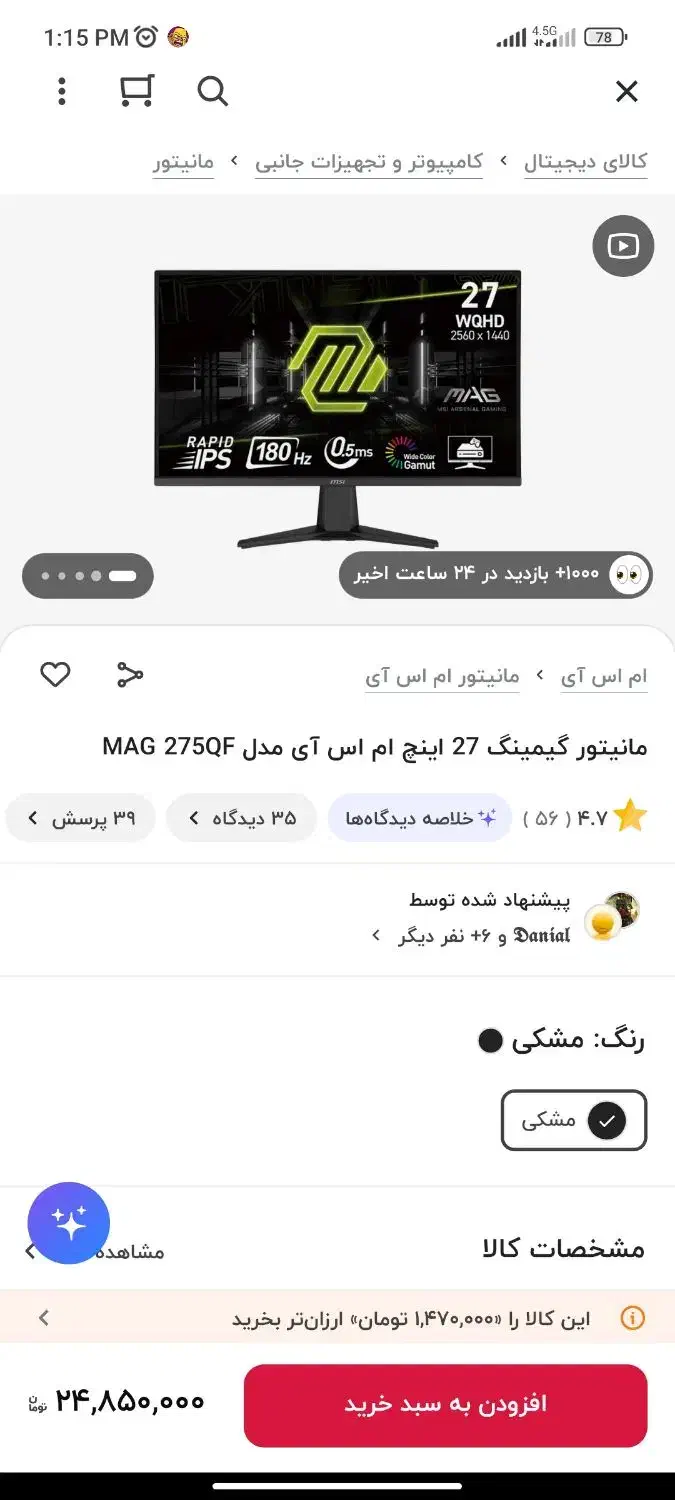Go to کالای دیجیتال breadcrumb
This screenshot has width=675, height=1500.
585,162
